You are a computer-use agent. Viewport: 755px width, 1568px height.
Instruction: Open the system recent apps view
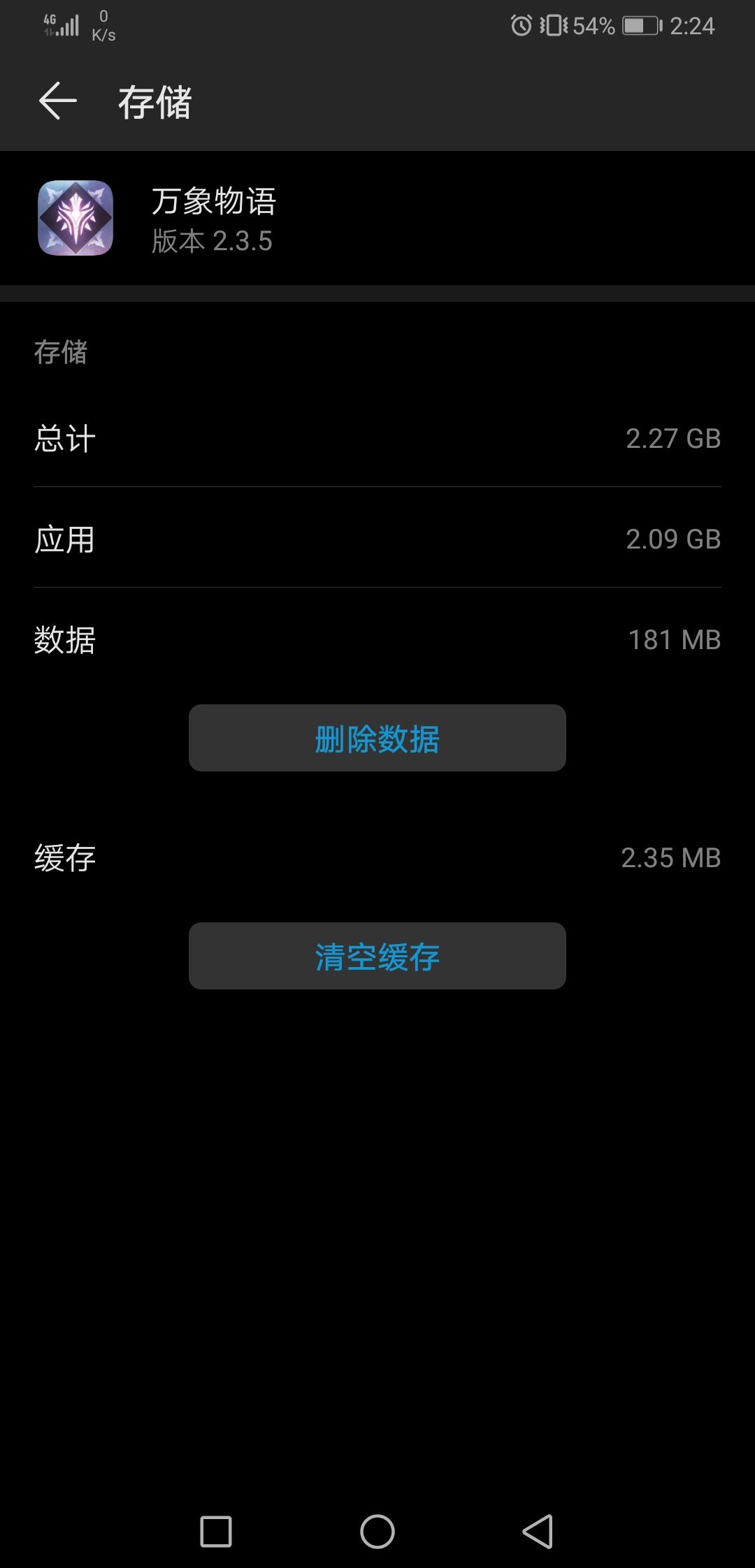[216, 1532]
